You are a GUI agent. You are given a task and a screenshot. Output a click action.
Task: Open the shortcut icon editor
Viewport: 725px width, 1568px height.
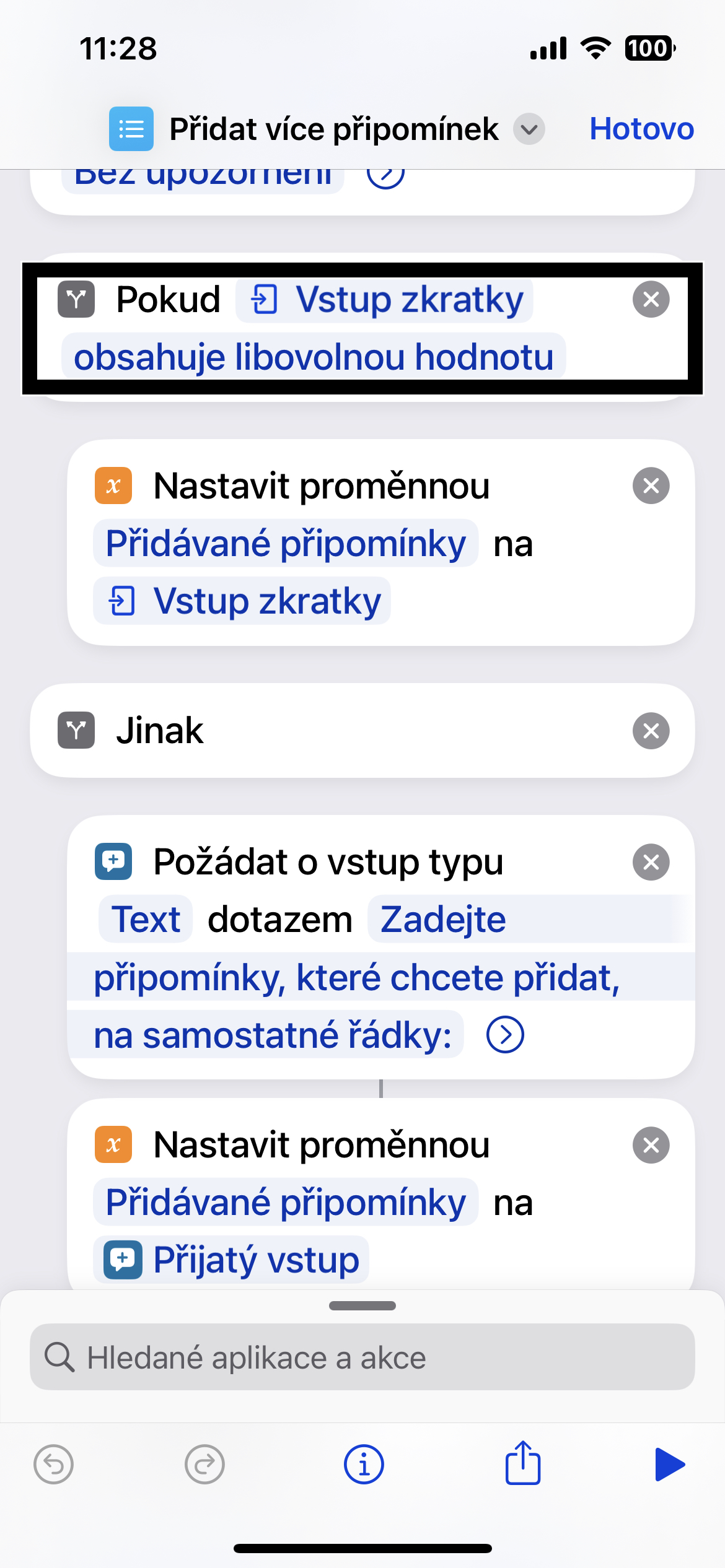point(131,129)
